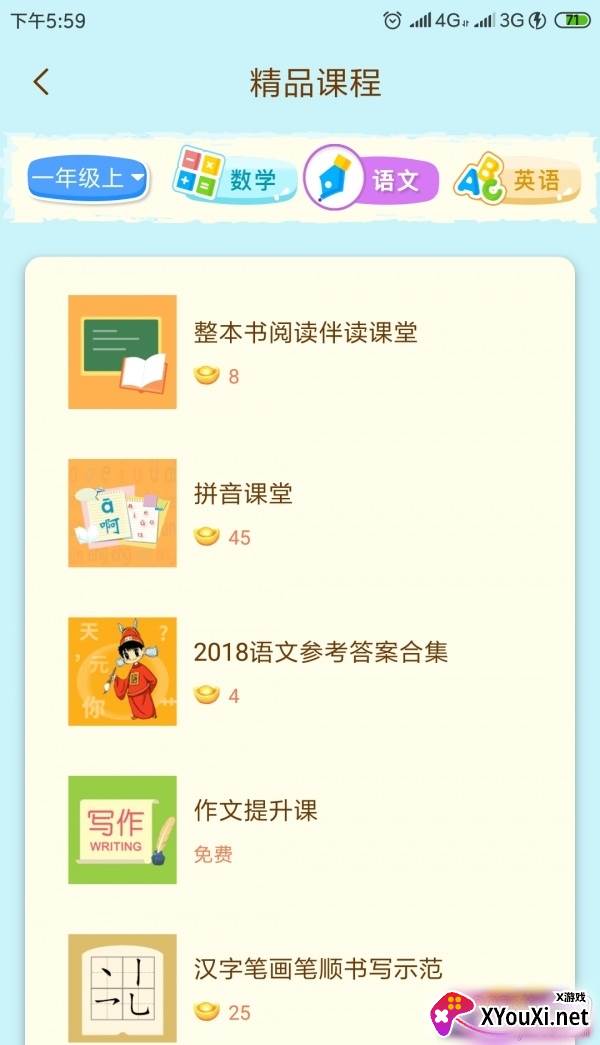Expand the 一年级上 grade dropdown
This screenshot has height=1045, width=600.
click(x=88, y=179)
